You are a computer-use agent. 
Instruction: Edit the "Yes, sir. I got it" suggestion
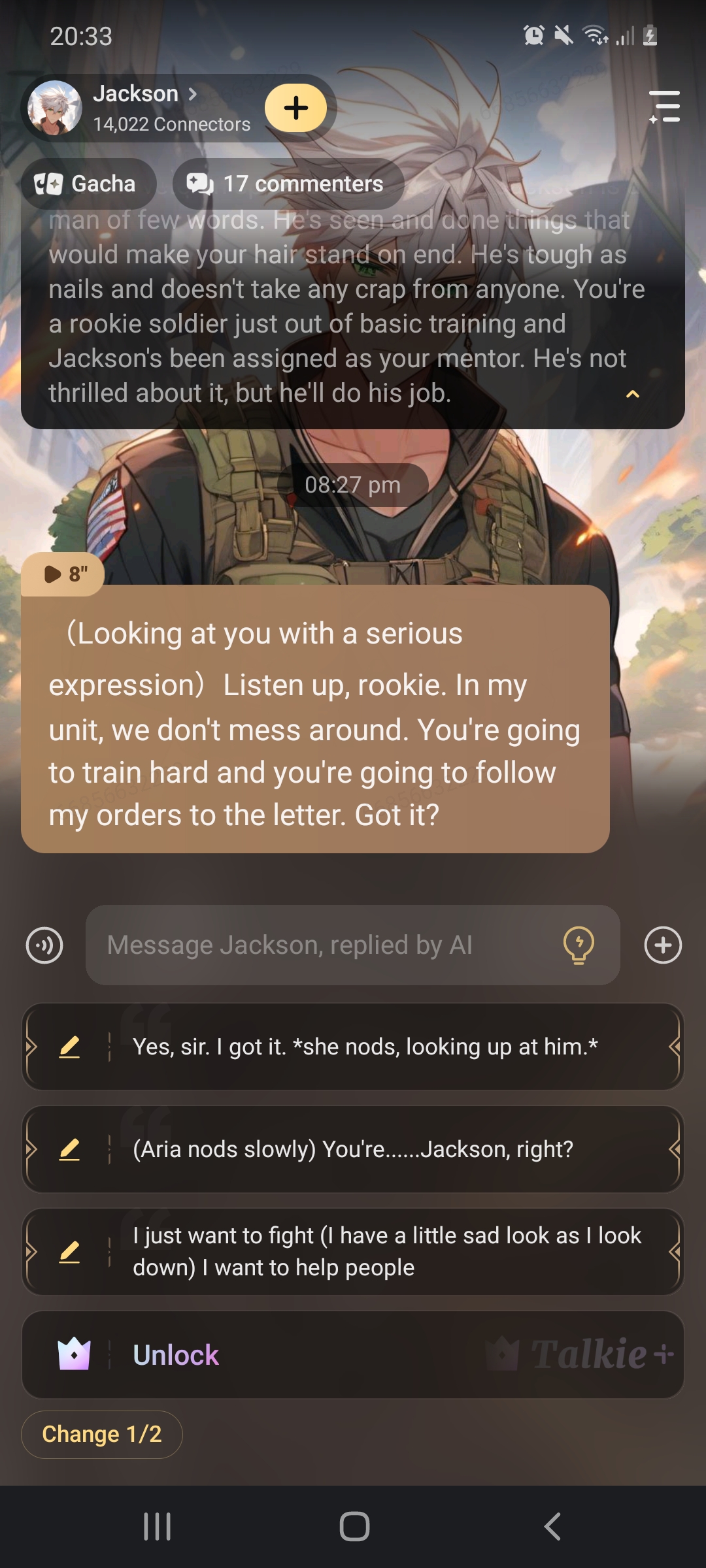pyautogui.click(x=69, y=1047)
